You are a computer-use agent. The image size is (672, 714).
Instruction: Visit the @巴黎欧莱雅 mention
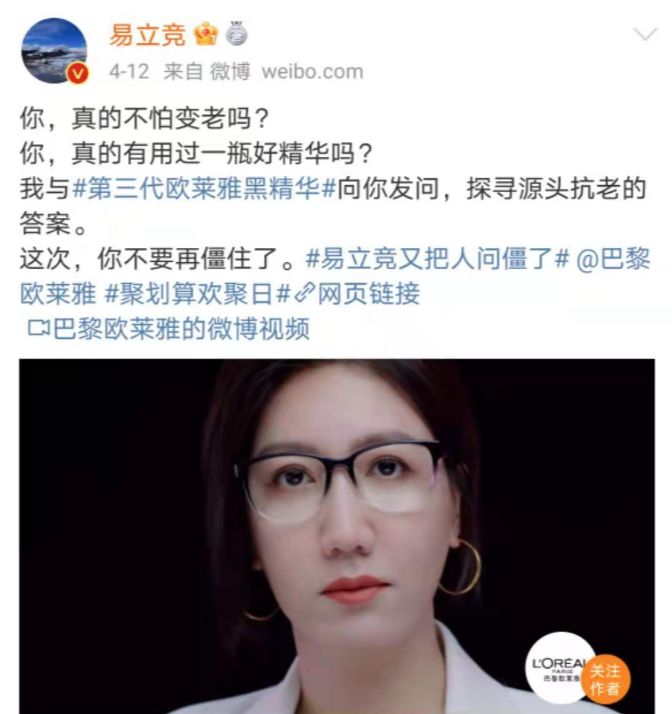(616, 260)
